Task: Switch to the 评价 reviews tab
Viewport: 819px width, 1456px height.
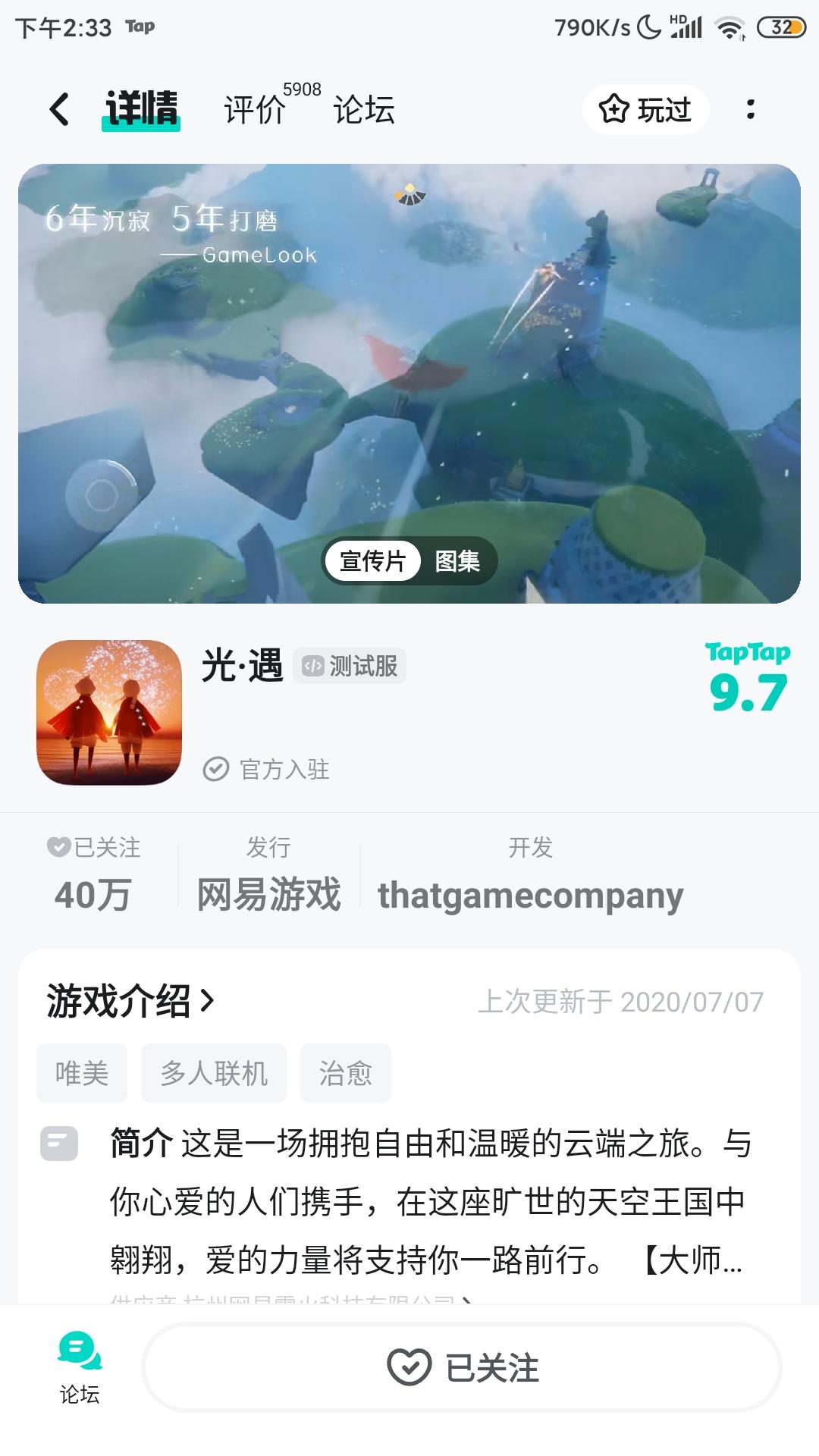Action: [253, 109]
